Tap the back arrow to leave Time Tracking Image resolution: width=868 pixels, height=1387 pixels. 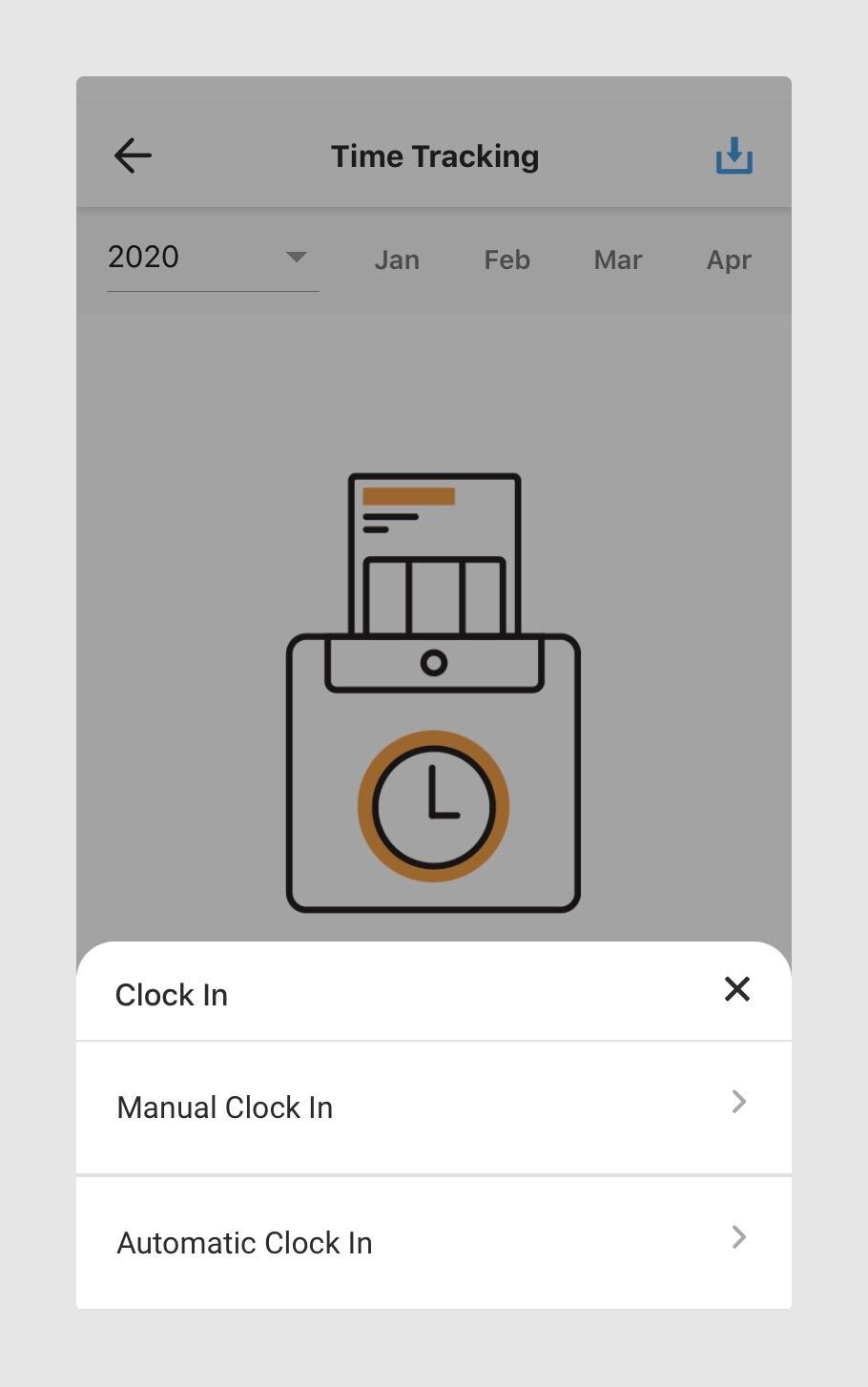coord(132,155)
